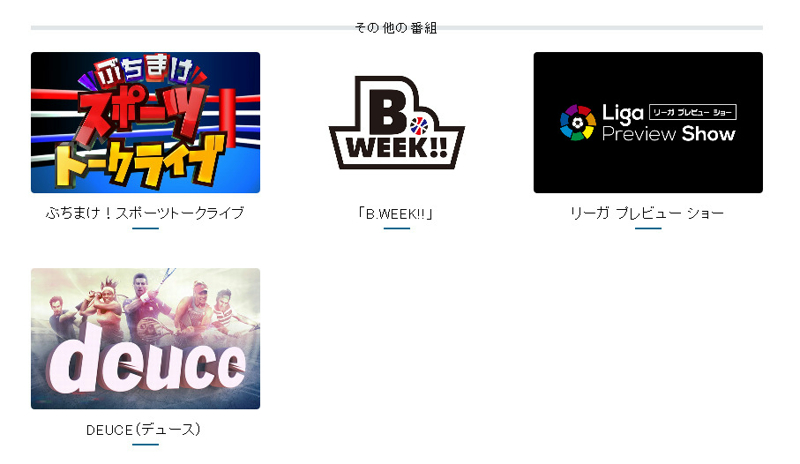
Task: Open the Liga Preview Show tile
Action: [x=648, y=123]
